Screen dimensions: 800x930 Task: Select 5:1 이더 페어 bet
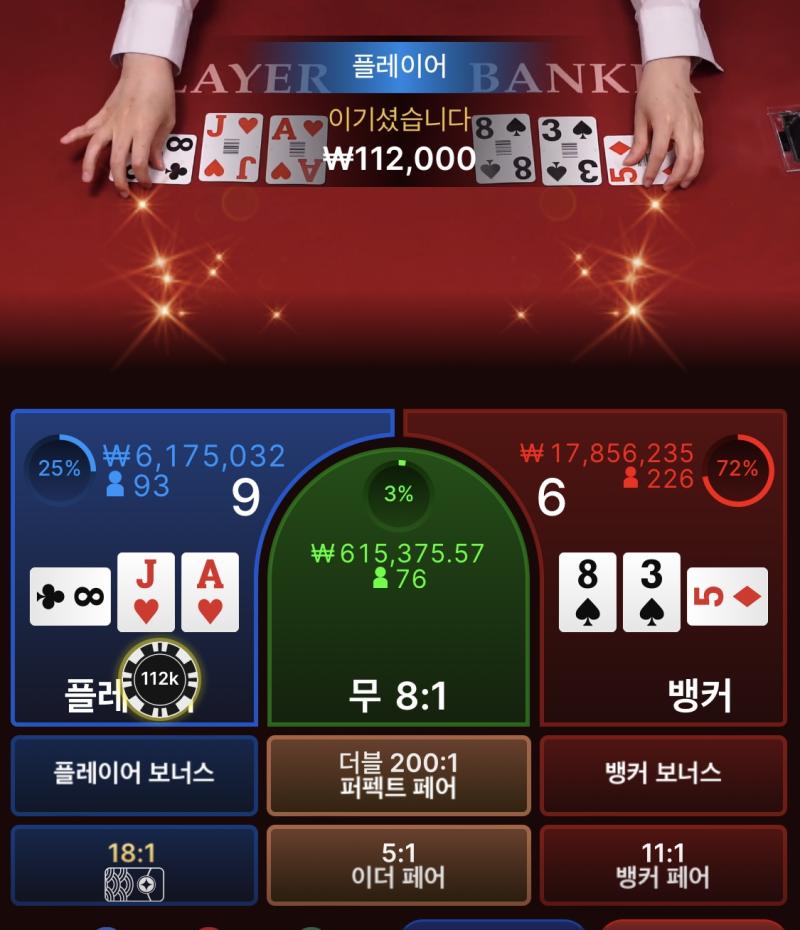point(398,865)
